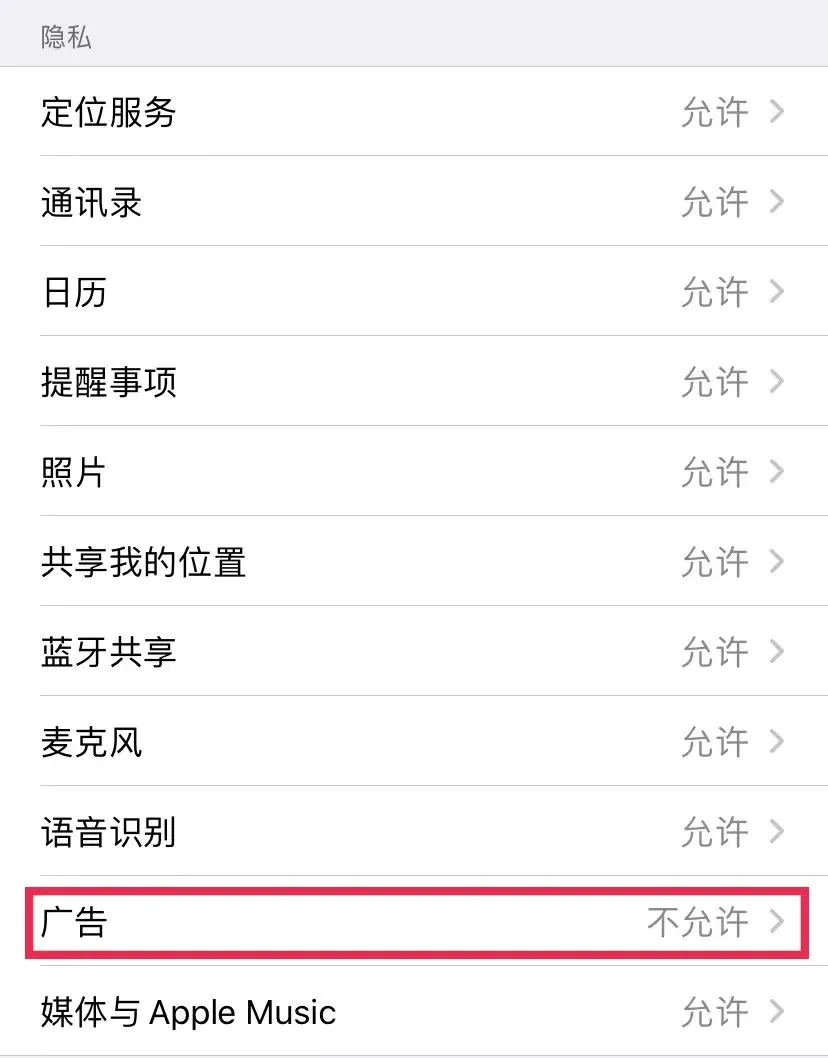Open 蓝牙共享 permission
The image size is (828, 1058).
[414, 652]
